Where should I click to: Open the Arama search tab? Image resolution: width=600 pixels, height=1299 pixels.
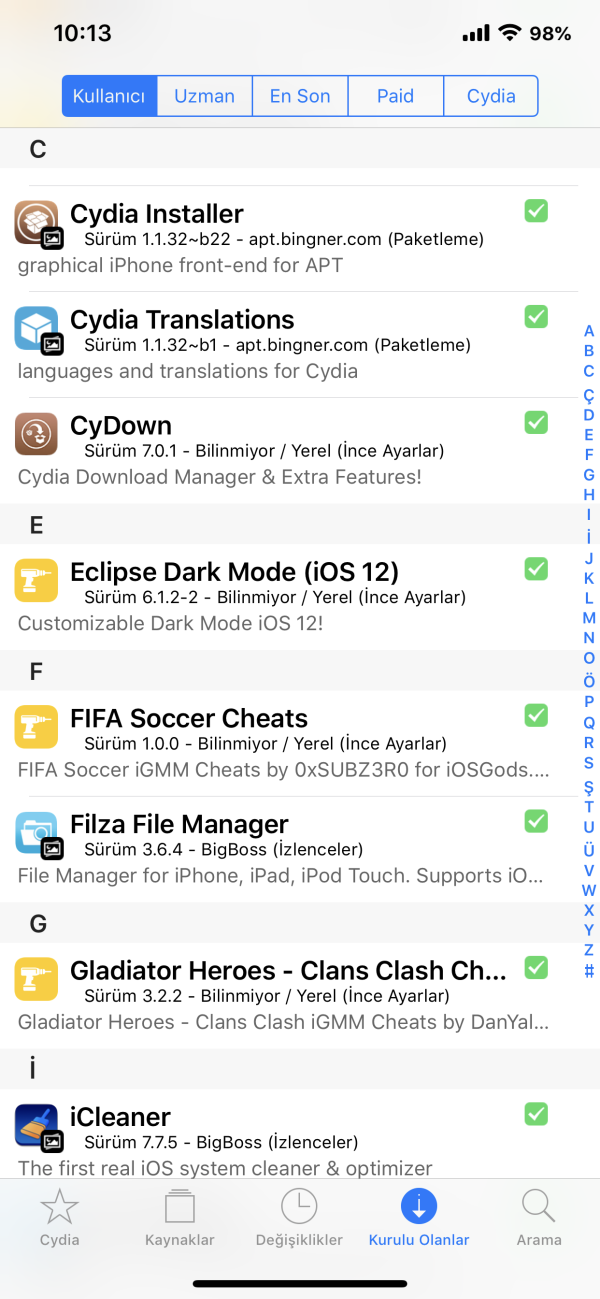coord(539,1218)
